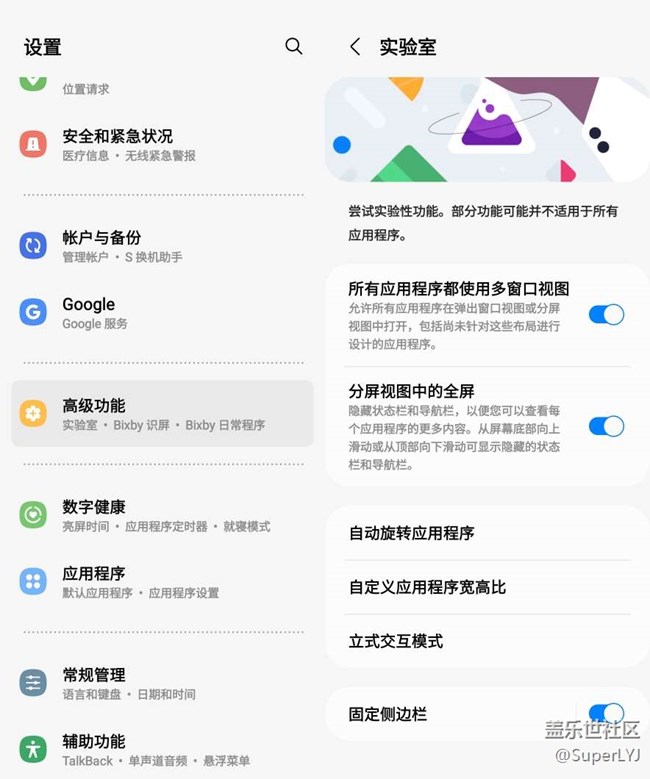Toggle 所有应用程序都使用多窗口视图 switch
This screenshot has width=650, height=779.
(606, 314)
